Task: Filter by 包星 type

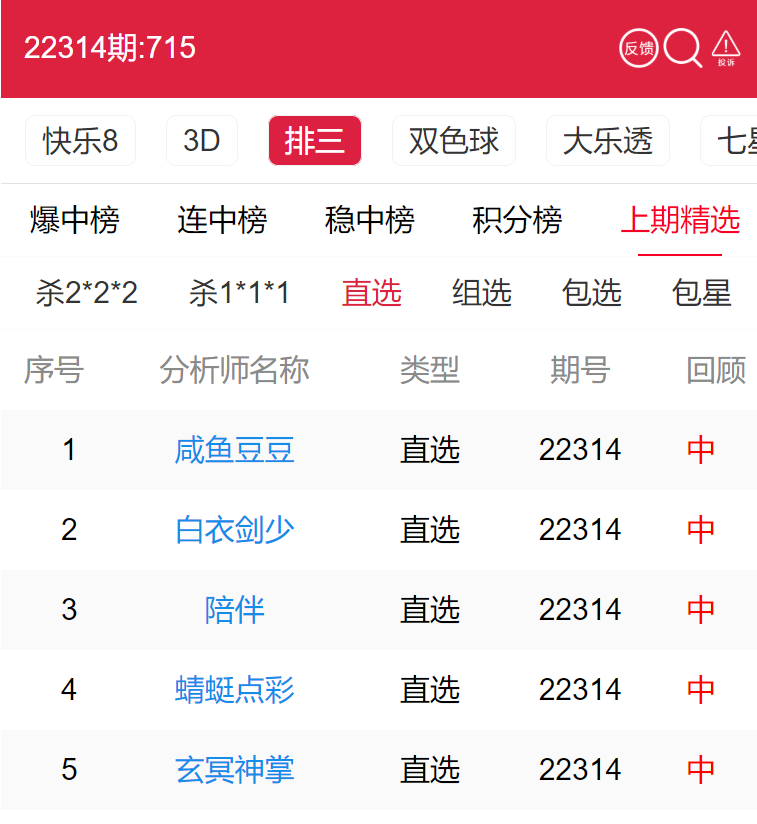Action: coord(702,293)
